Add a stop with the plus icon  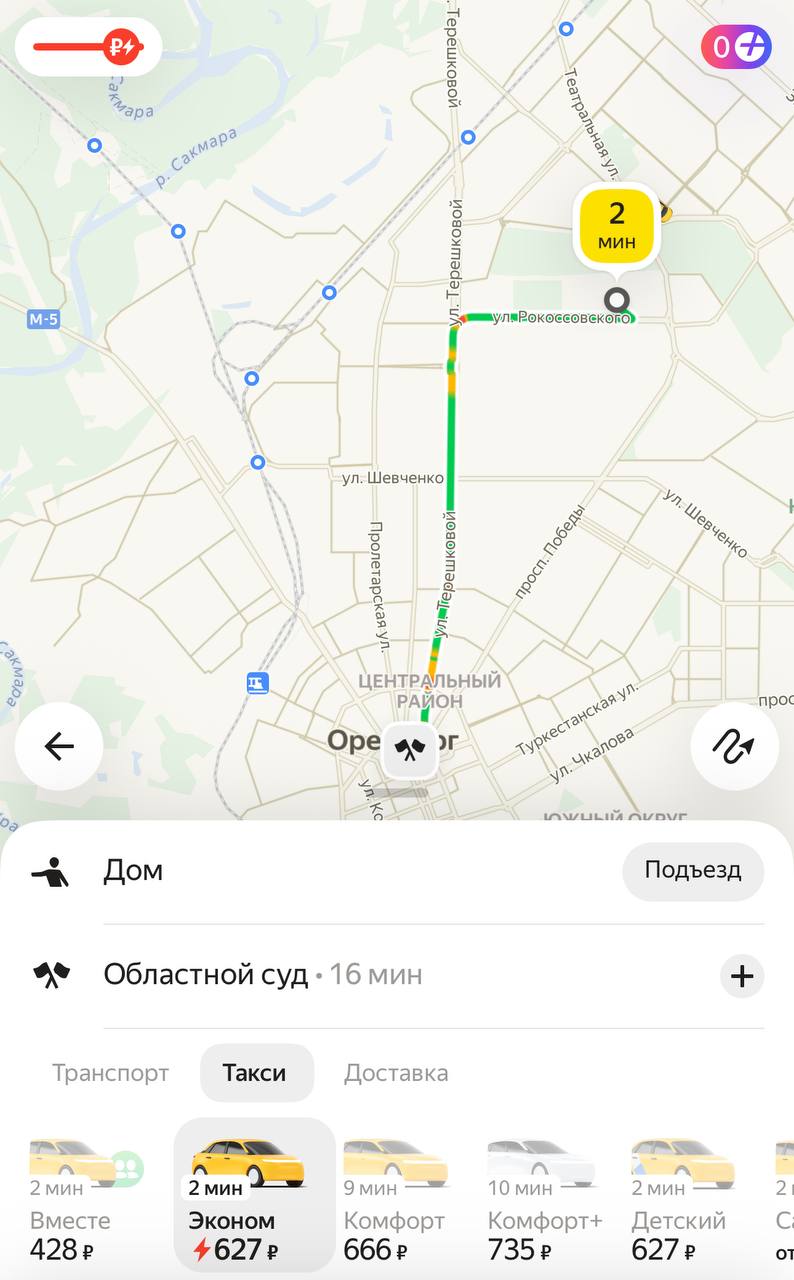point(742,977)
